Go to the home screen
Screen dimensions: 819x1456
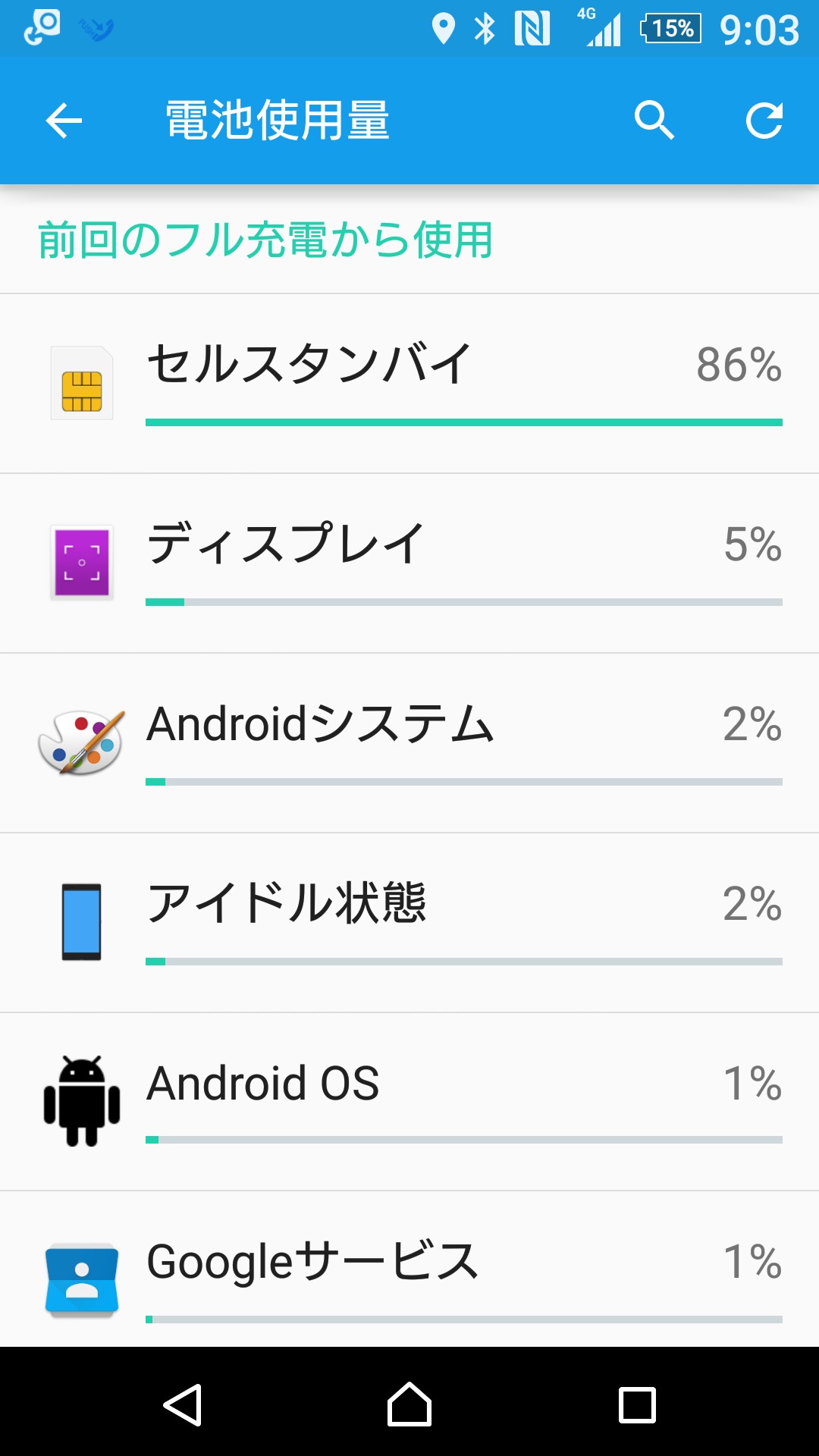[409, 1404]
